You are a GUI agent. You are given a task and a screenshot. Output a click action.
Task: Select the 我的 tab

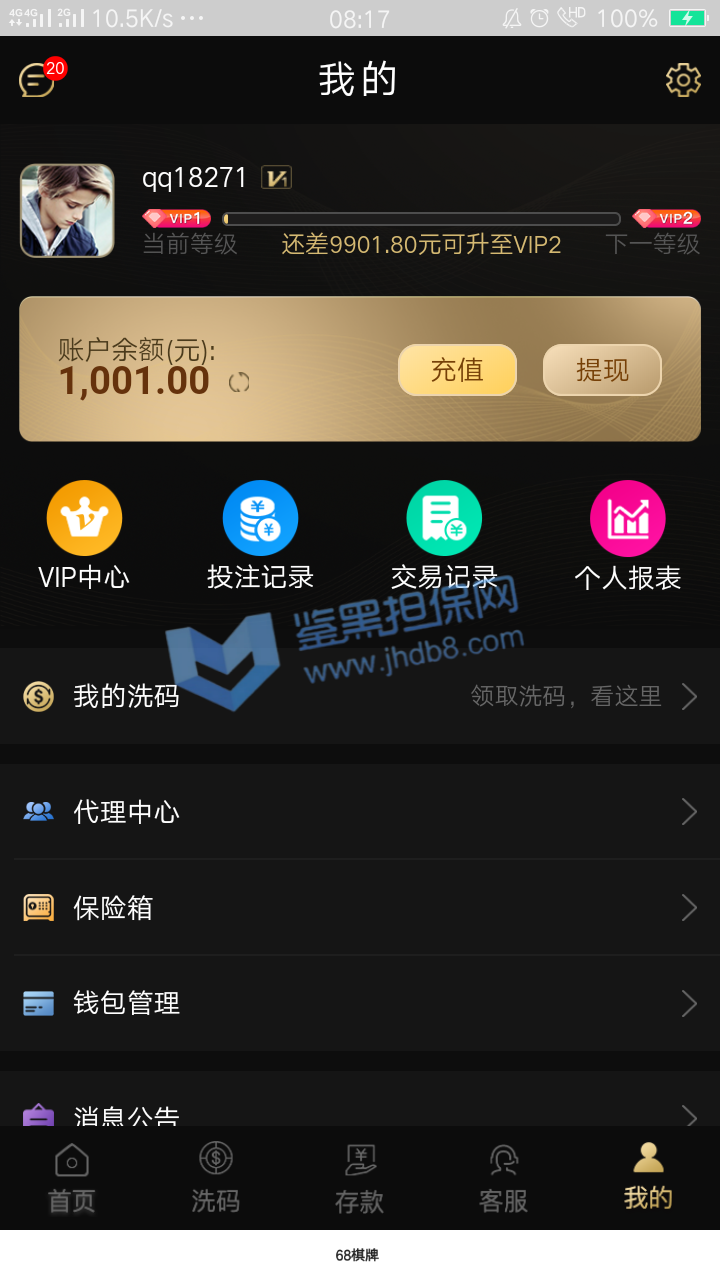tap(648, 1178)
